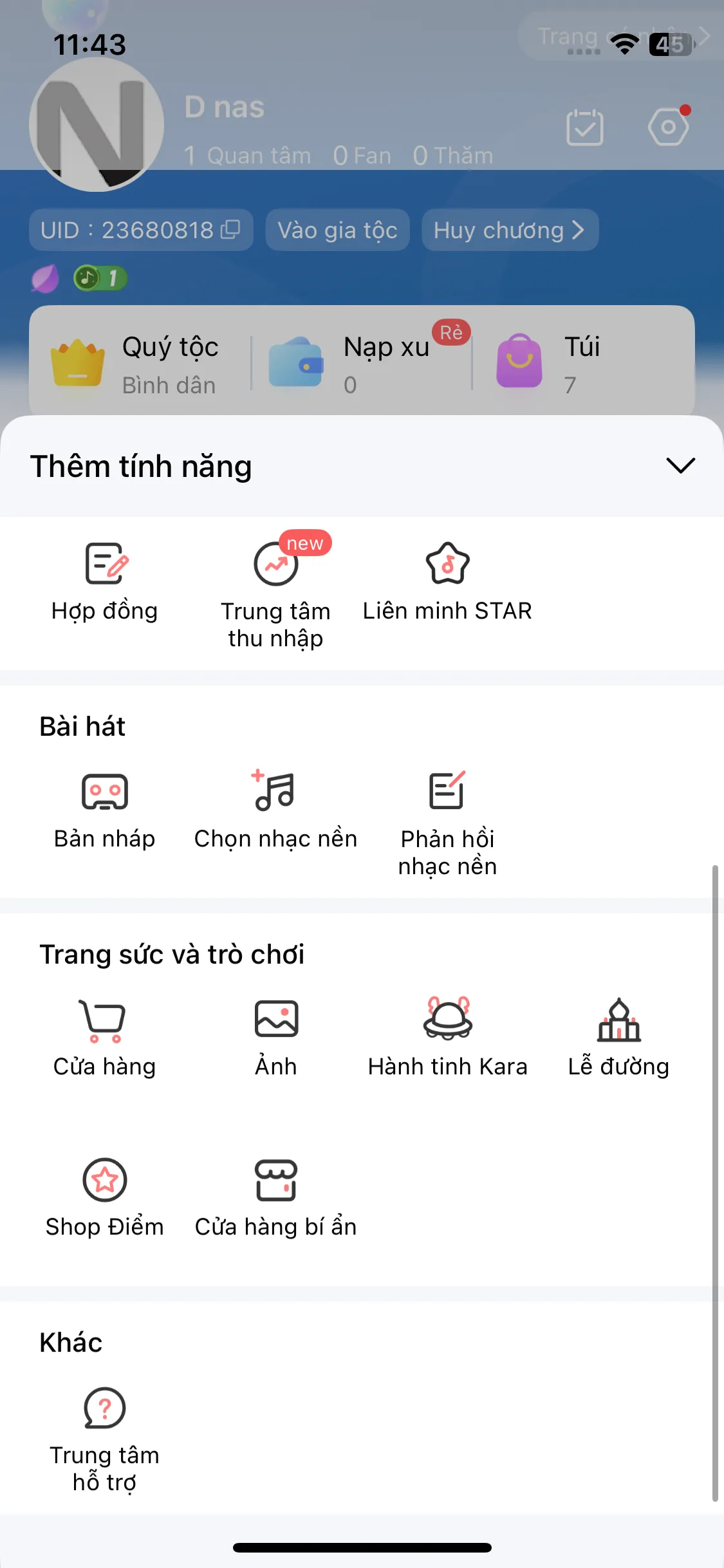This screenshot has width=724, height=1568.
Task: Collapse the Thêm tính năng panel
Action: [680, 465]
